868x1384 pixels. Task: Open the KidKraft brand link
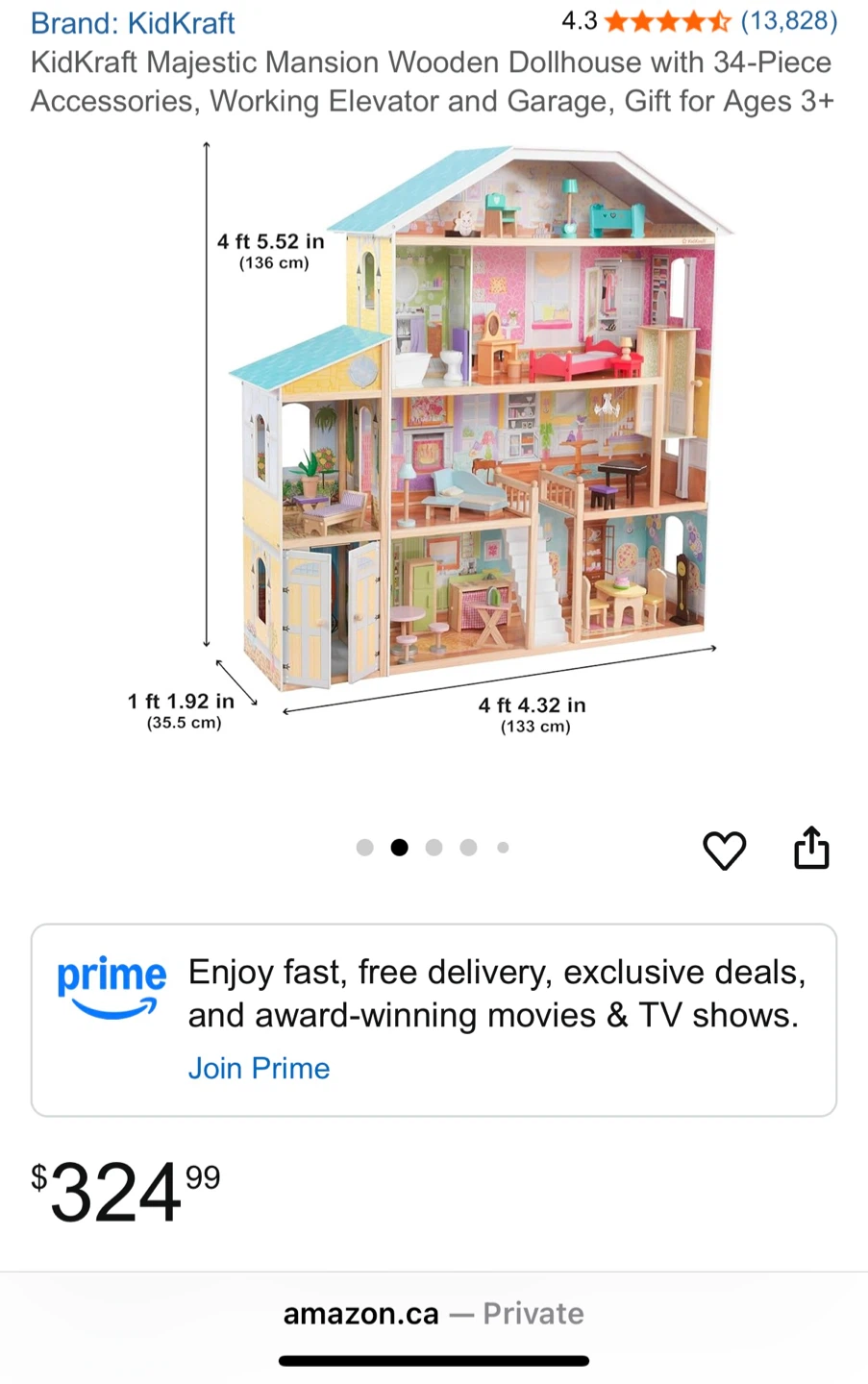133,23
